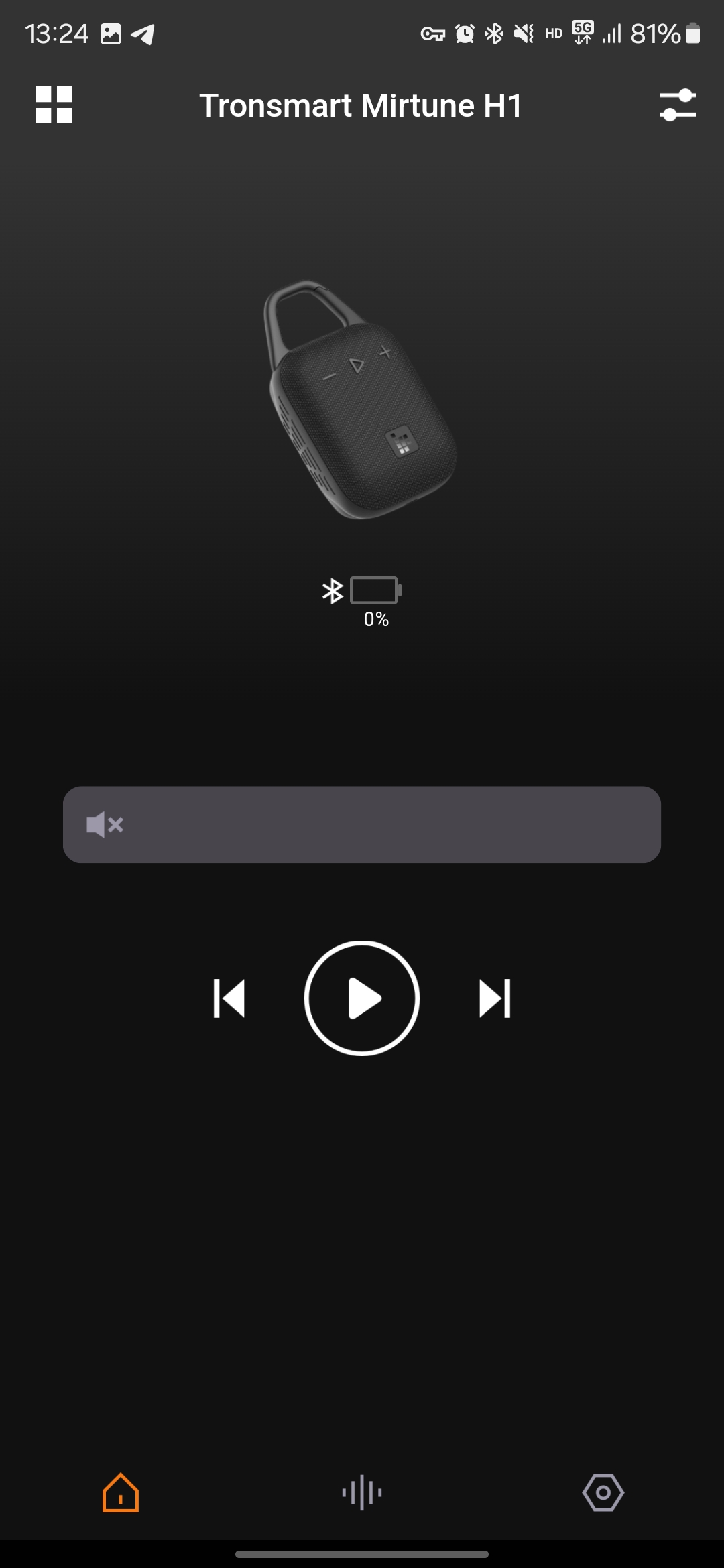Switch to the home tab

coord(121,1492)
